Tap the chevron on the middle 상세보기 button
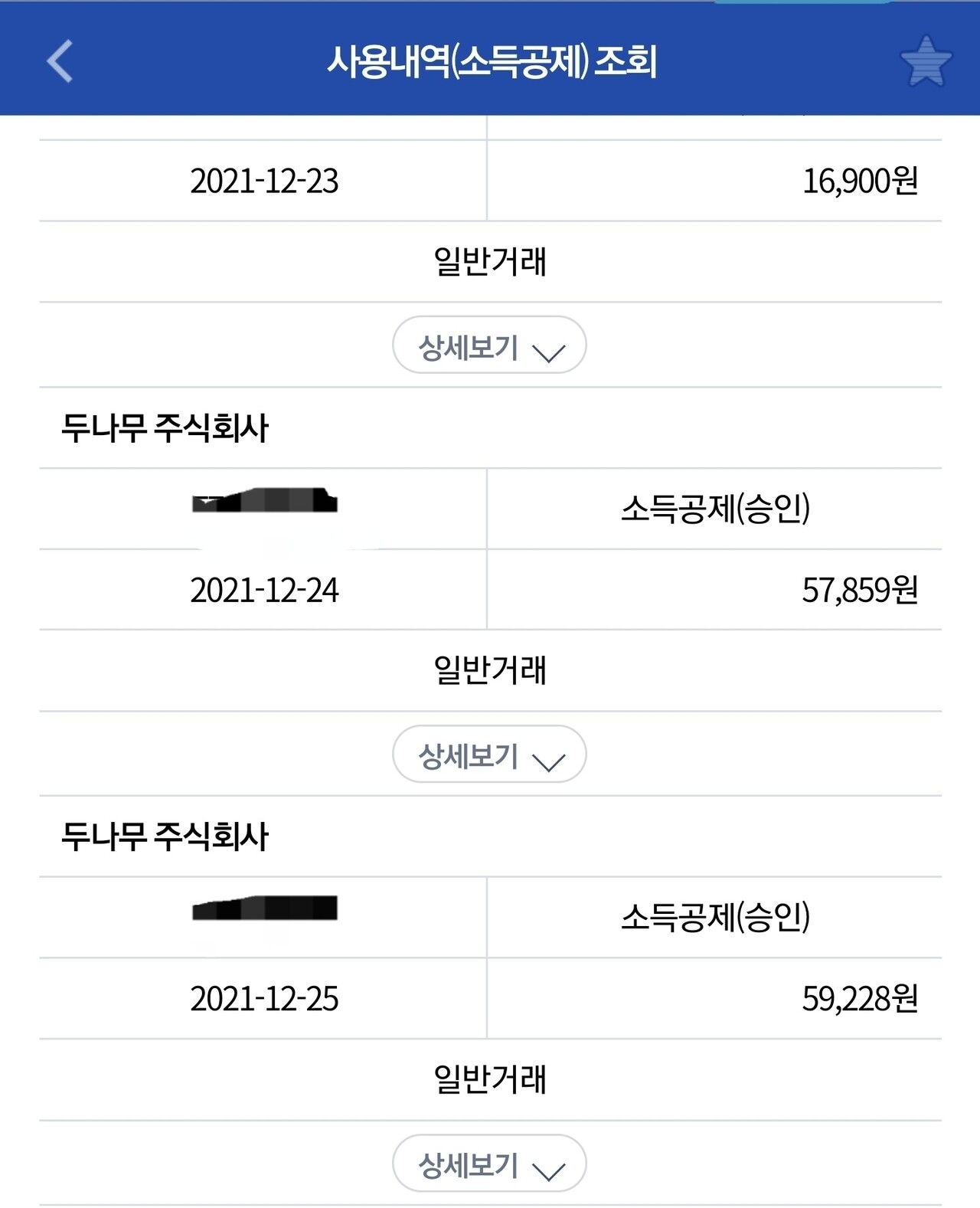This screenshot has width=980, height=1208. [x=548, y=758]
